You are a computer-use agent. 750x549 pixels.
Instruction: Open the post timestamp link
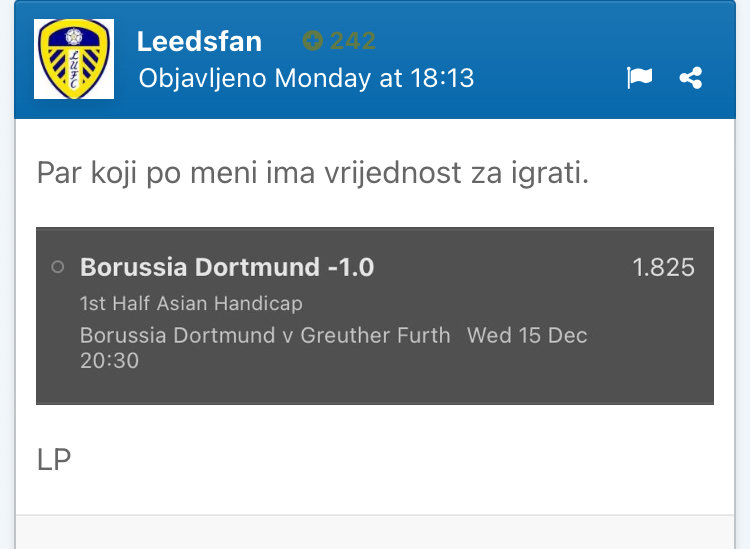306,78
